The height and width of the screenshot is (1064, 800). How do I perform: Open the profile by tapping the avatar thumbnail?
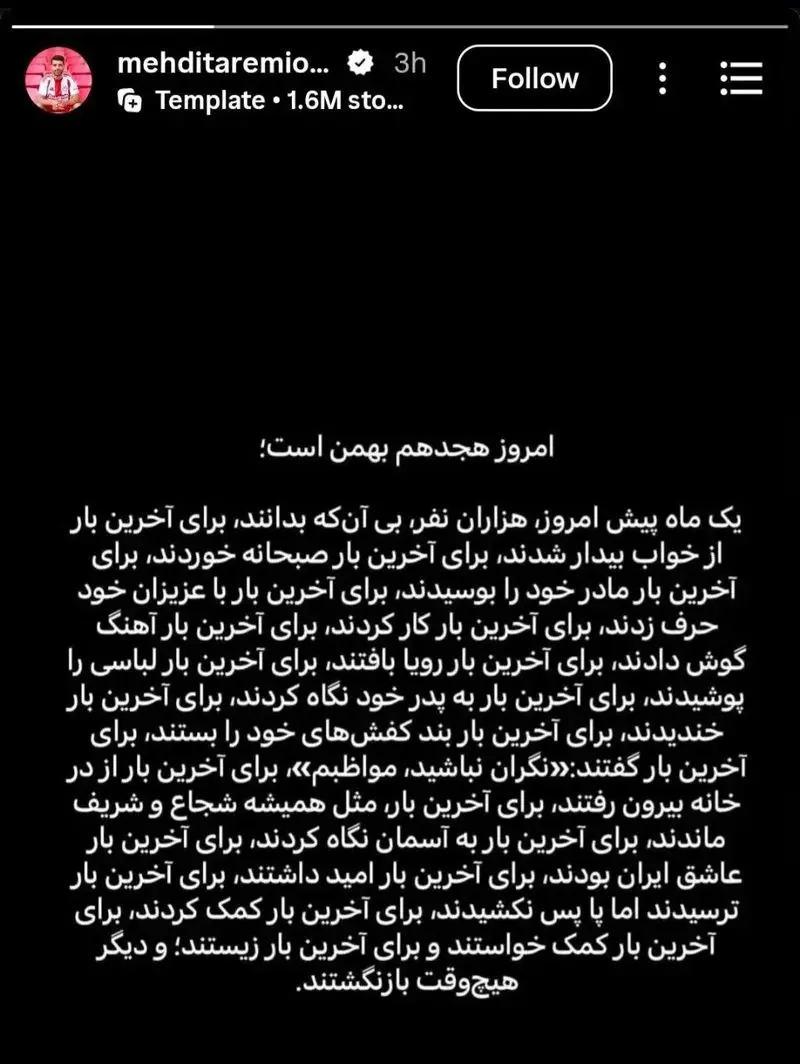(60, 80)
